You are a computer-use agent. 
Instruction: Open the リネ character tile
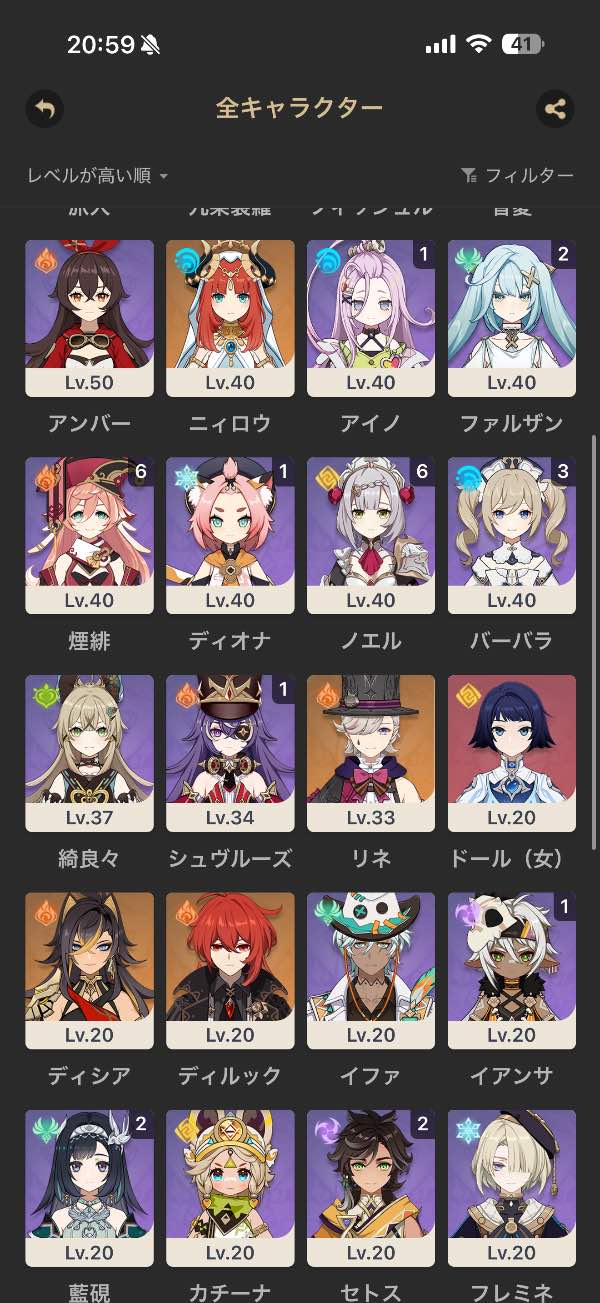[x=371, y=752]
